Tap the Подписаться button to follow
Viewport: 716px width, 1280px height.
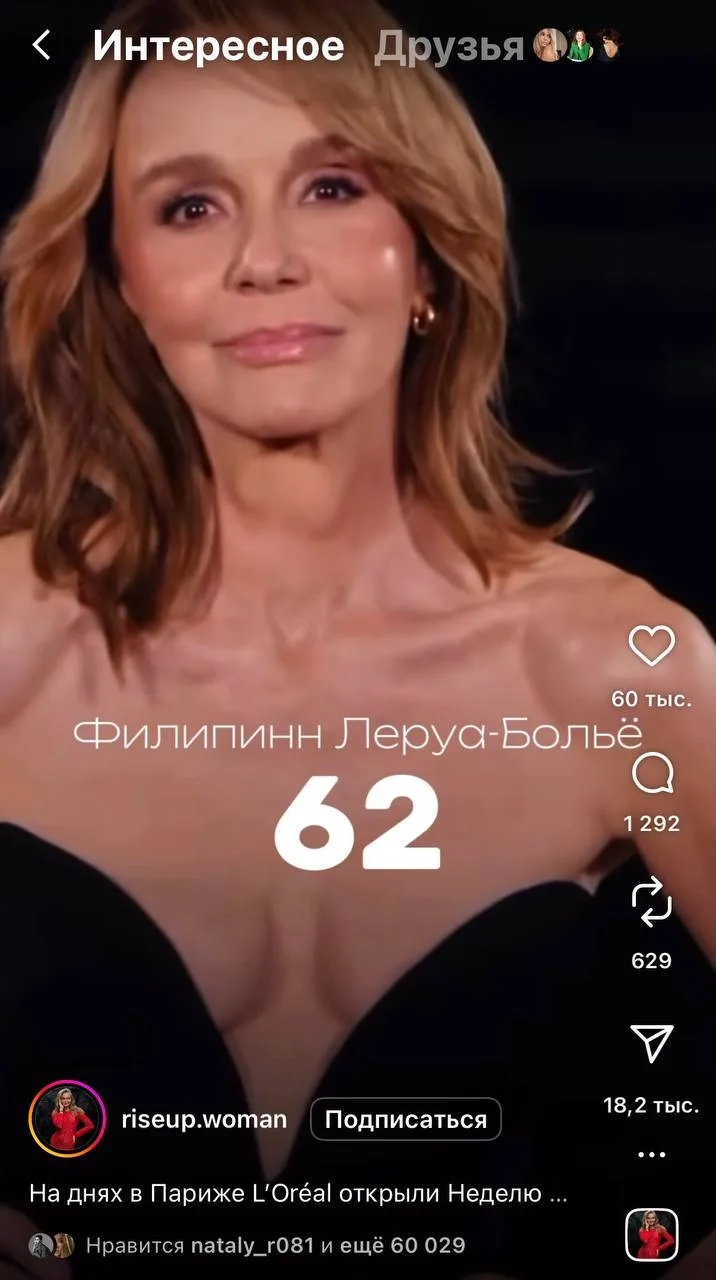click(x=405, y=1120)
